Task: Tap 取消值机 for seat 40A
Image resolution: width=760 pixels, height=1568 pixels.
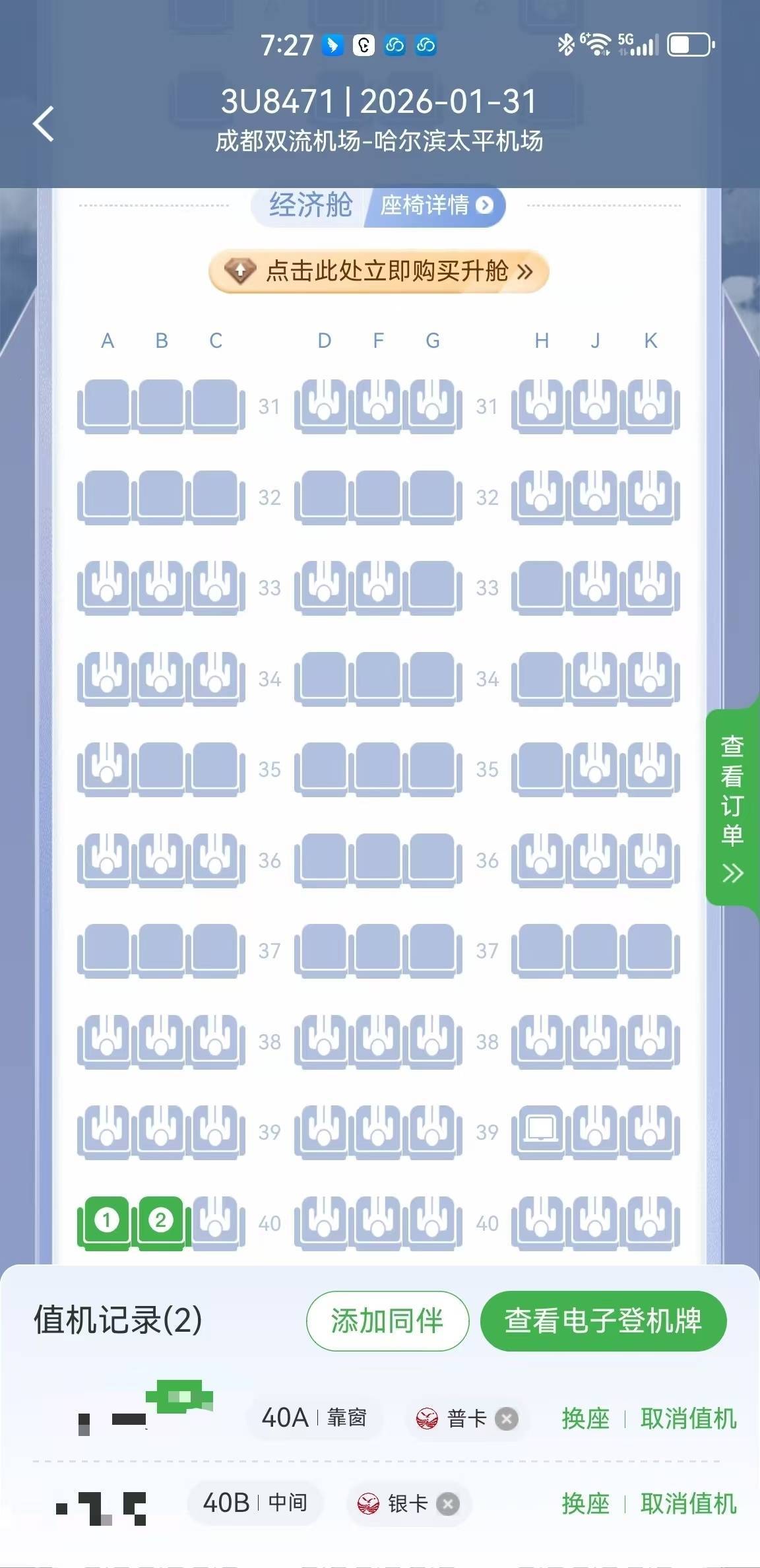Action: click(x=688, y=1418)
